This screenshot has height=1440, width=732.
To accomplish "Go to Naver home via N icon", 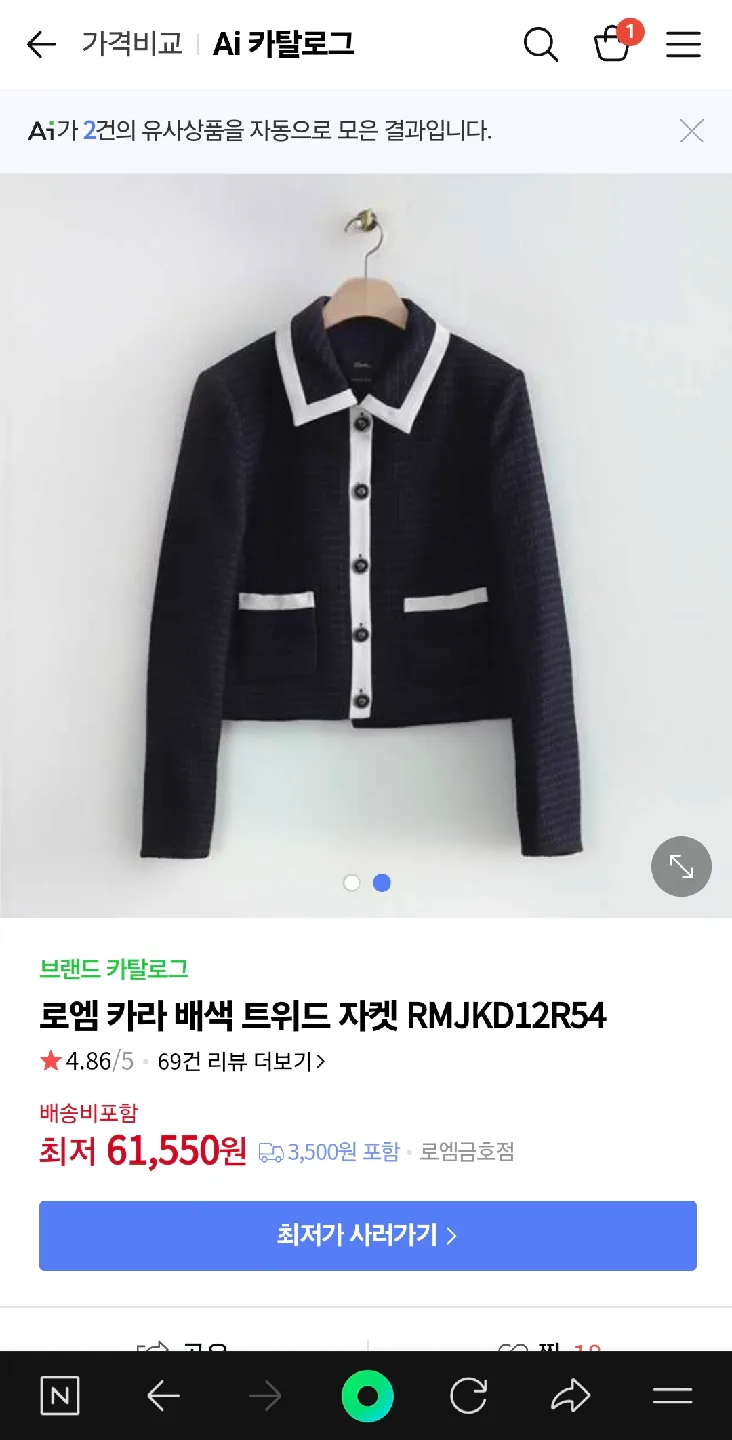I will coord(60,1396).
